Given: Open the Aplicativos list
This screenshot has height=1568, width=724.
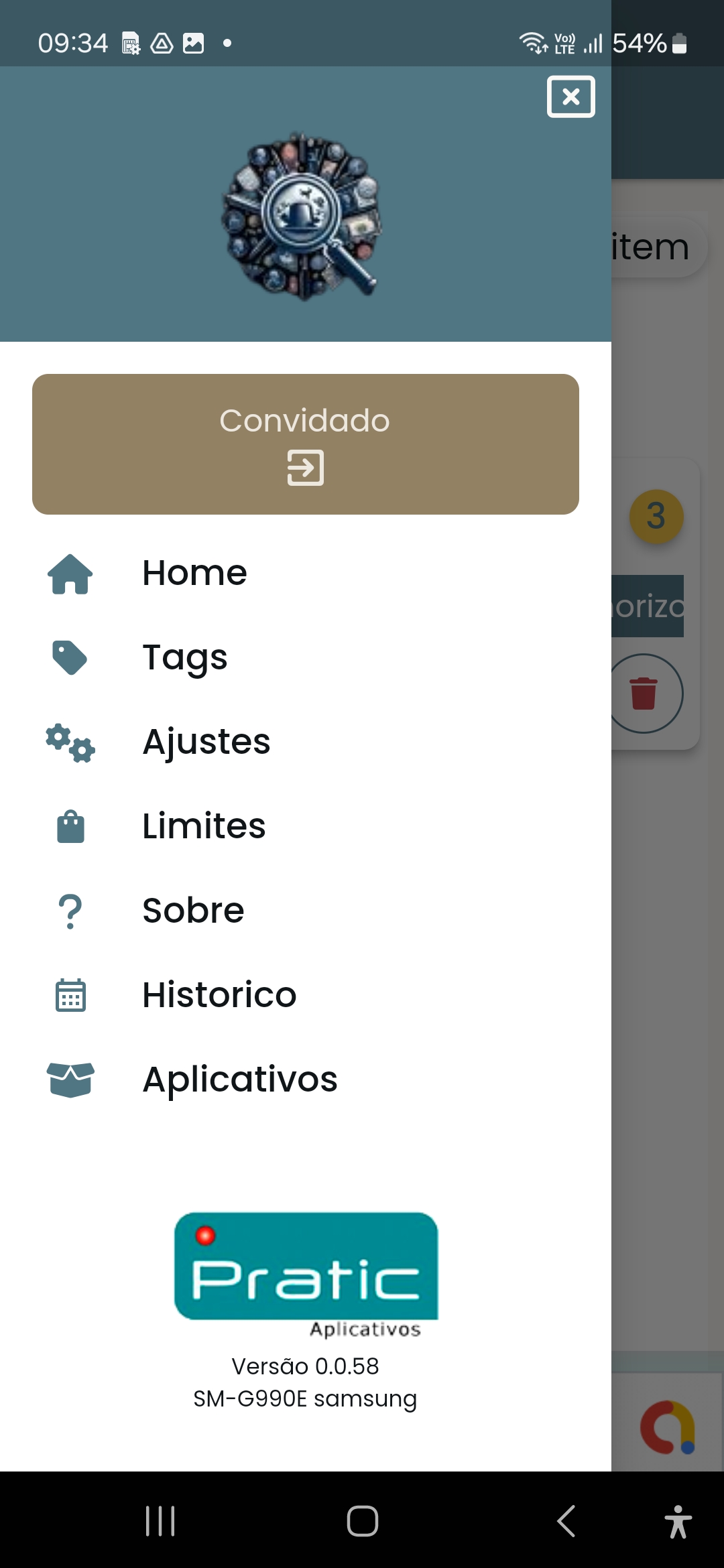Looking at the screenshot, I should pos(306,1080).
